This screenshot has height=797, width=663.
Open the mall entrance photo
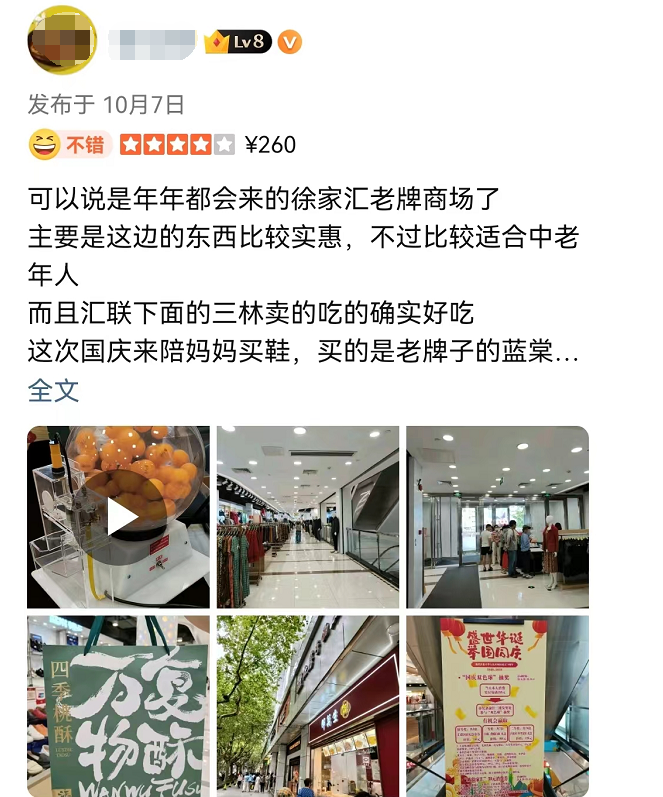(497, 517)
